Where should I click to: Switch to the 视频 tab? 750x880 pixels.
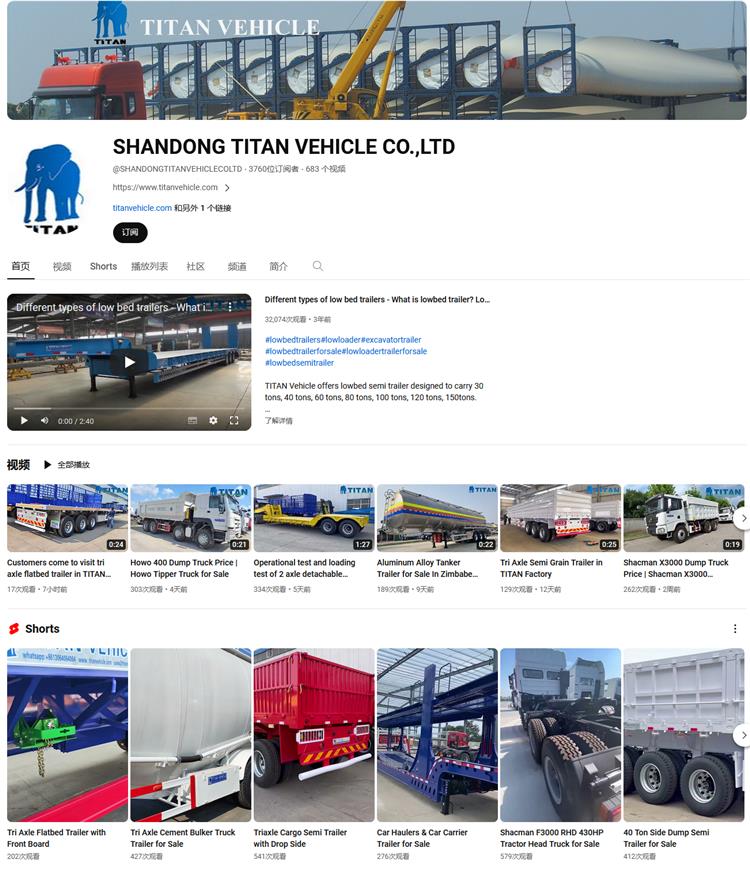point(62,267)
